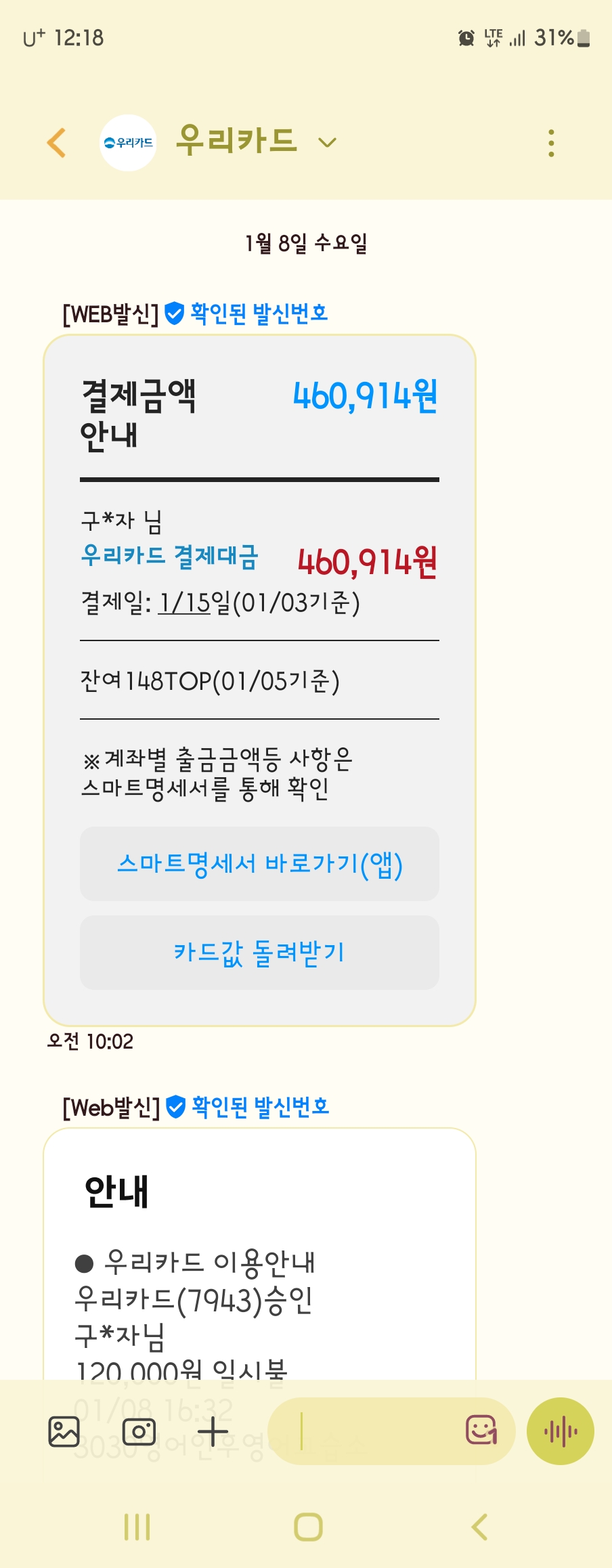612x1568 pixels.
Task: Open recent apps from navigation bar
Action: [137, 1527]
